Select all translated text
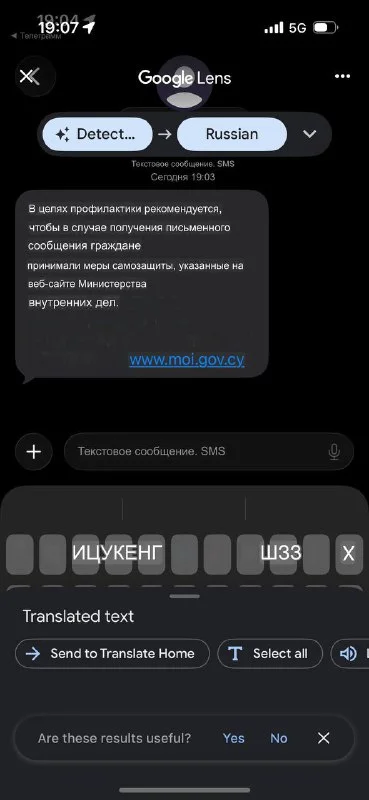The width and height of the screenshot is (369, 800). [x=270, y=654]
